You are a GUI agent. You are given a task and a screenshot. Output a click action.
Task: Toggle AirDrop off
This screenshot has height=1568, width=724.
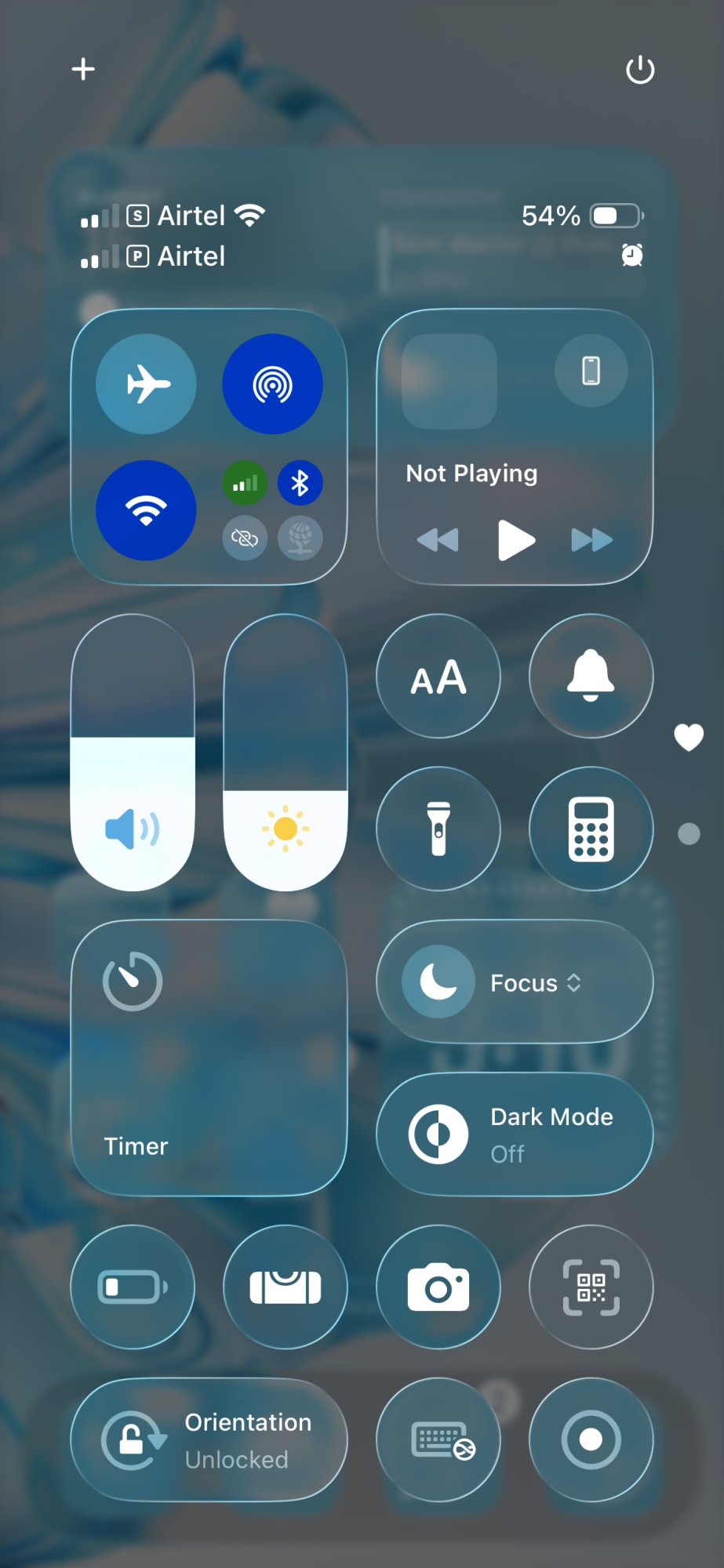click(272, 384)
